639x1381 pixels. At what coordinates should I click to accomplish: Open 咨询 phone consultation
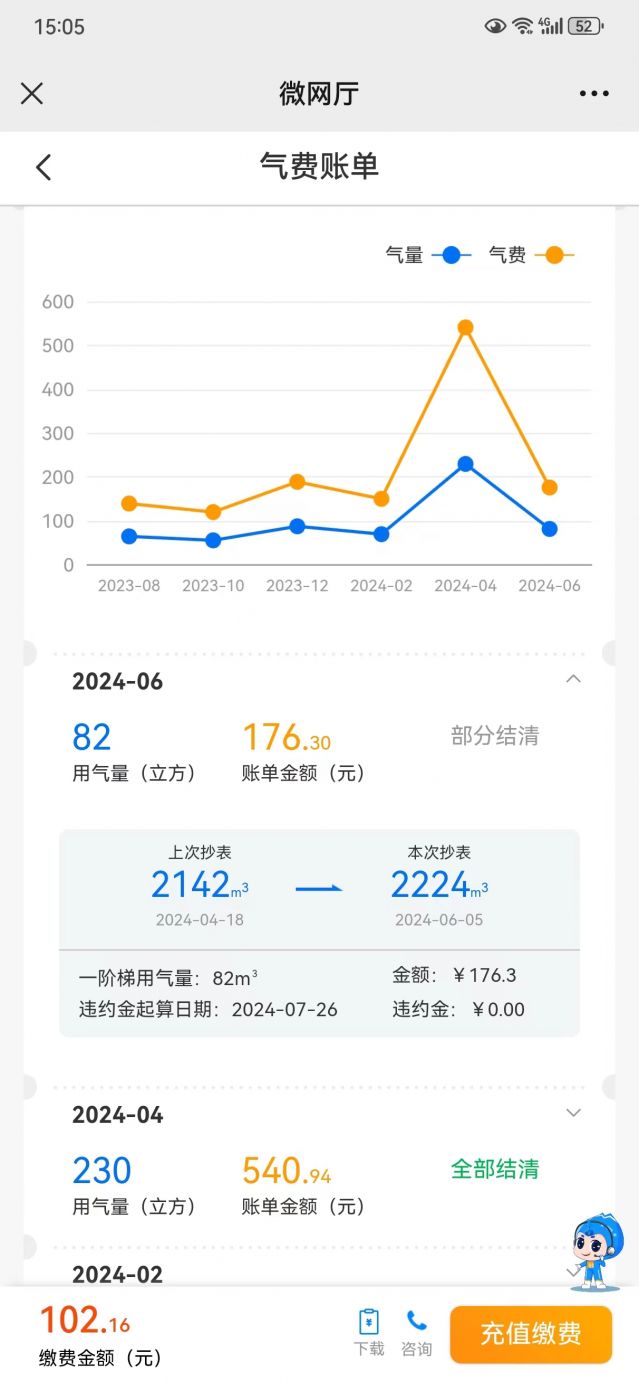pos(417,1332)
